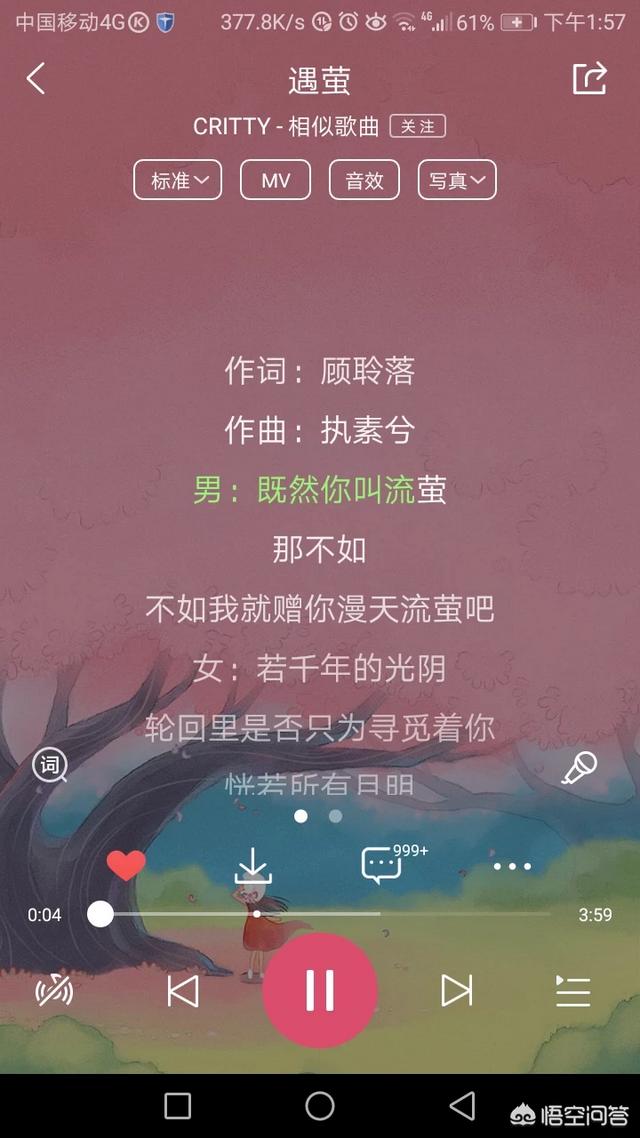Go back using the top-left arrow

36,78
